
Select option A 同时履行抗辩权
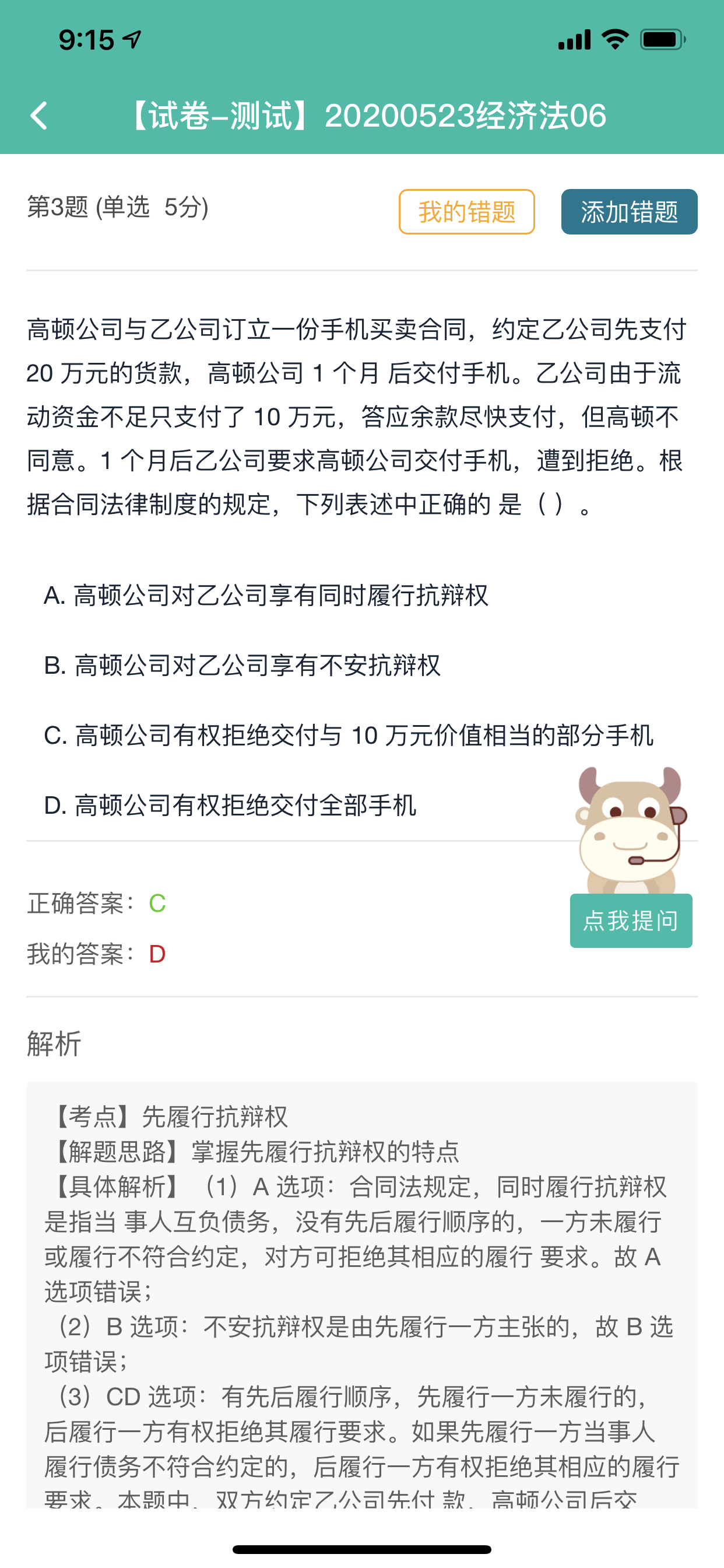click(266, 596)
